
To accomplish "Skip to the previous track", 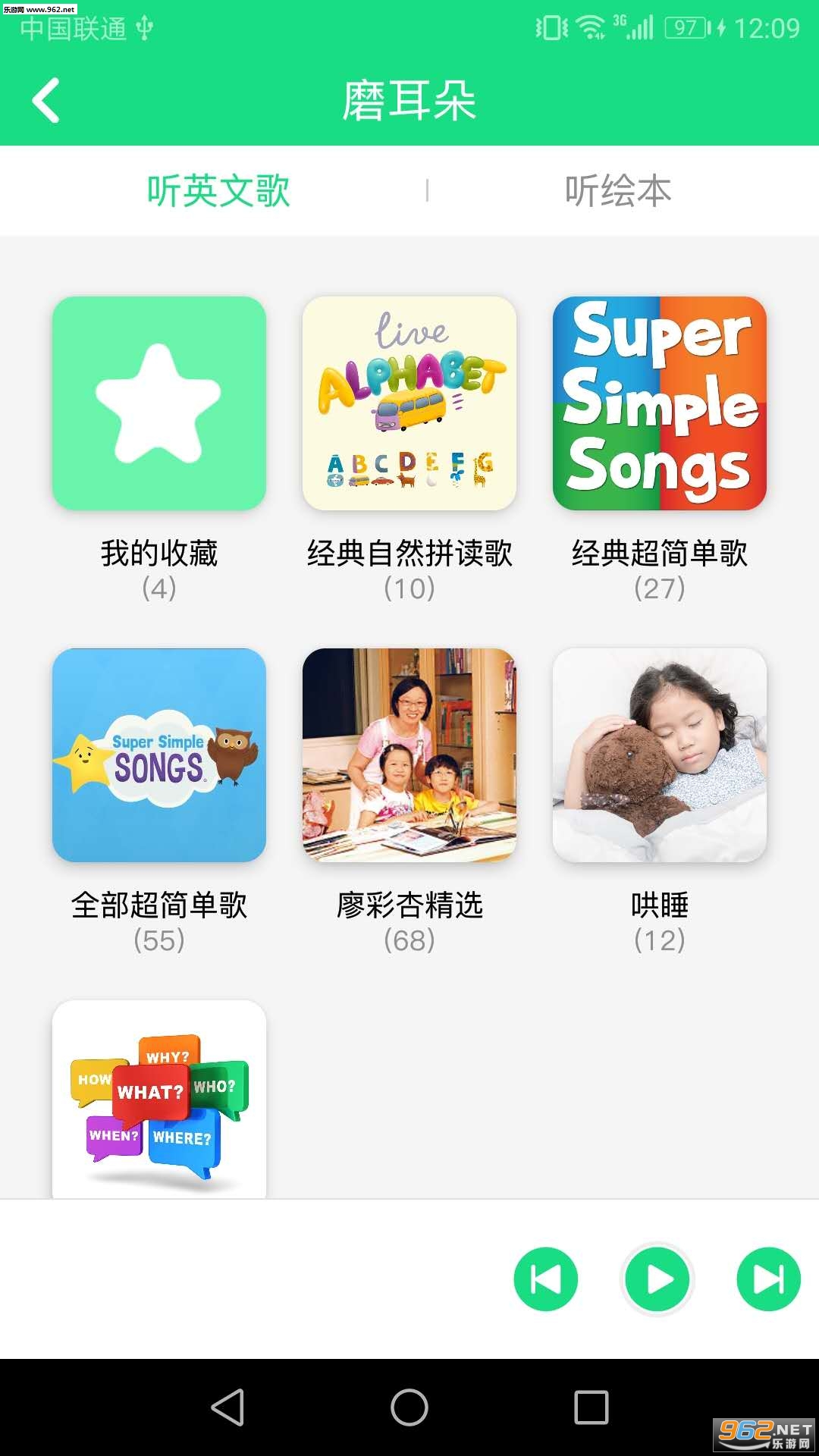I will point(546,1279).
